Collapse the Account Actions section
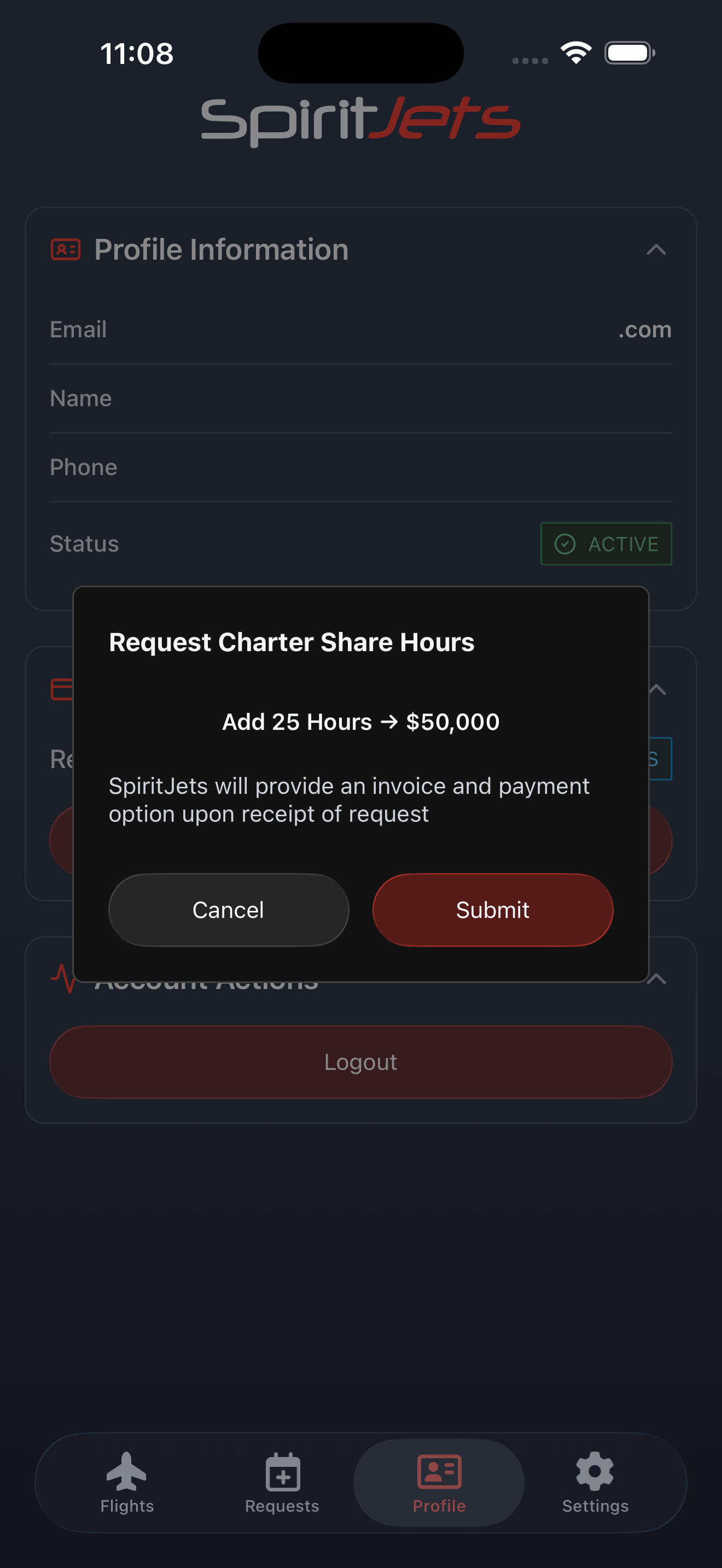 (x=657, y=978)
